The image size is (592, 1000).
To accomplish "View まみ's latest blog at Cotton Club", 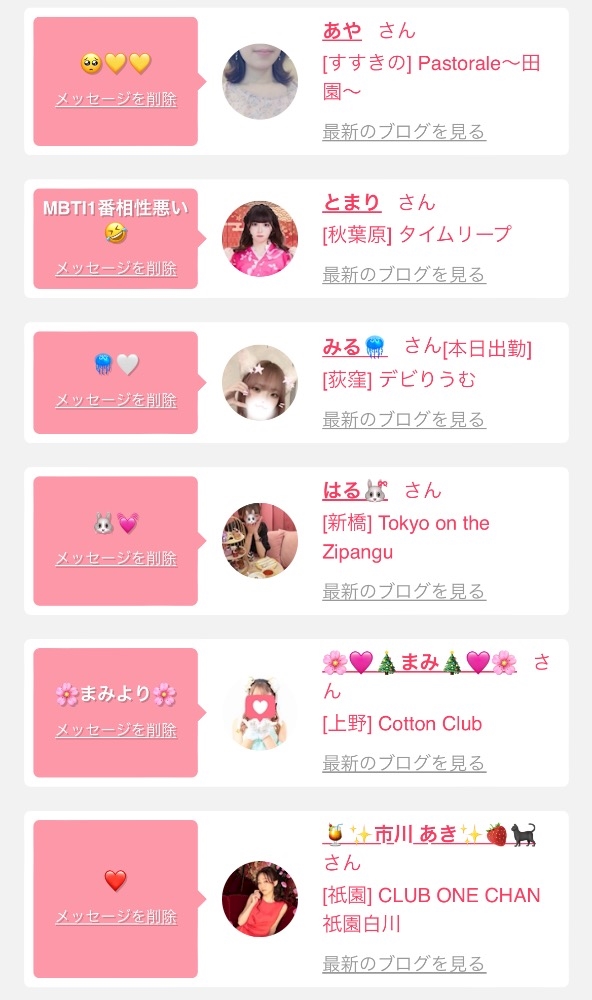I will [x=404, y=762].
